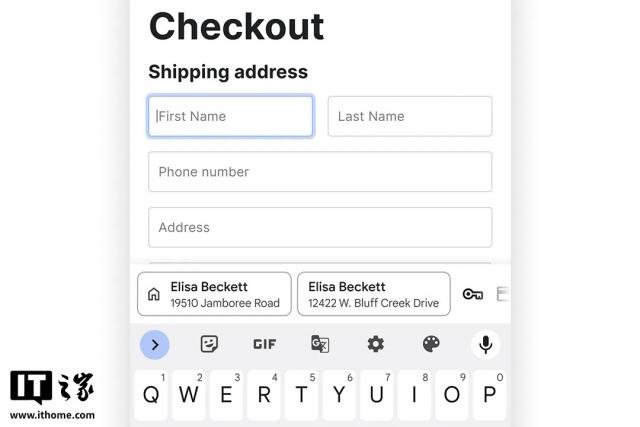Start voice typing with microphone

point(485,344)
